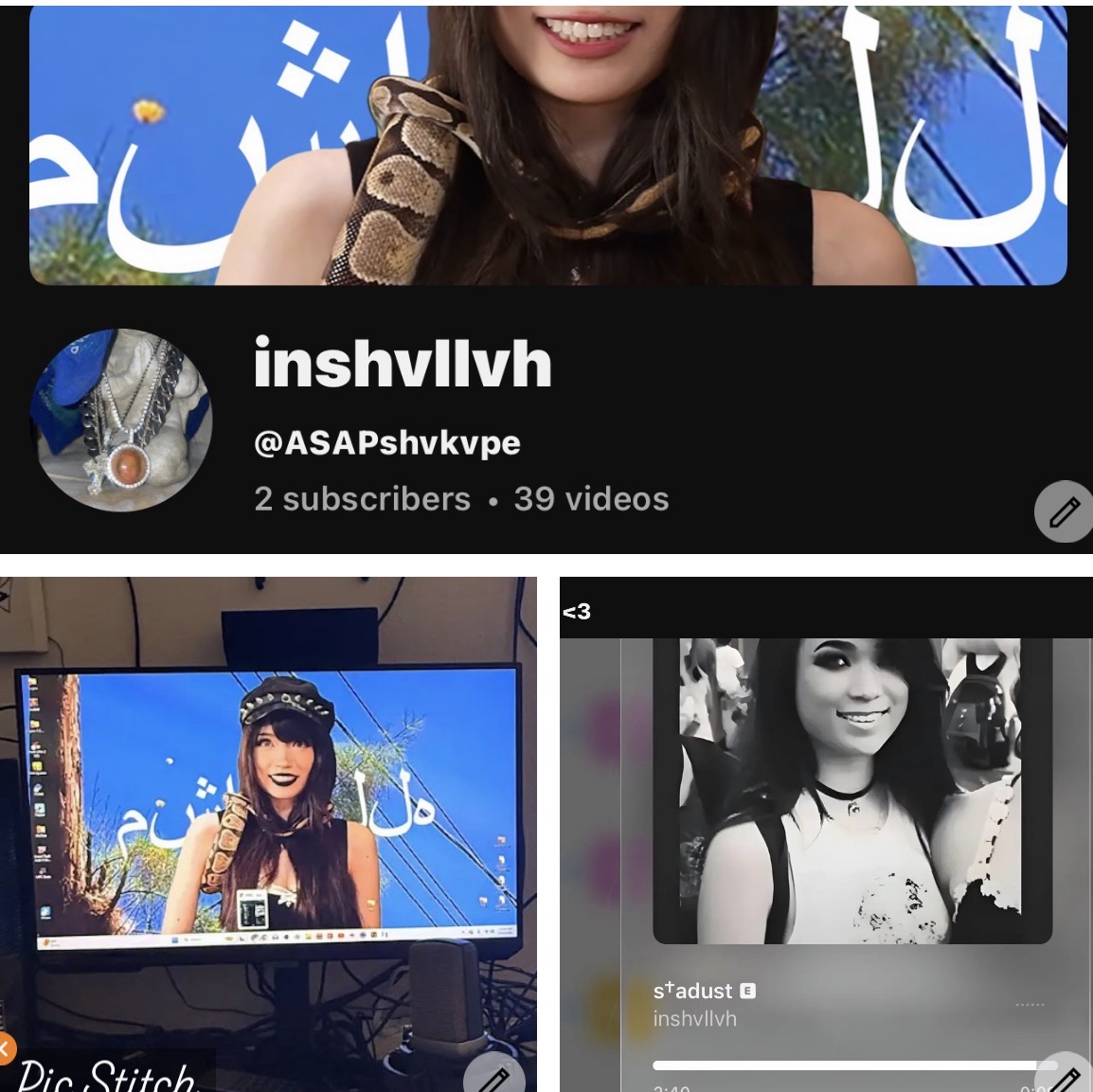The image size is (1093, 1092).
Task: Edit the bottom-right panel with the music player
Action: pyautogui.click(x=1066, y=1077)
